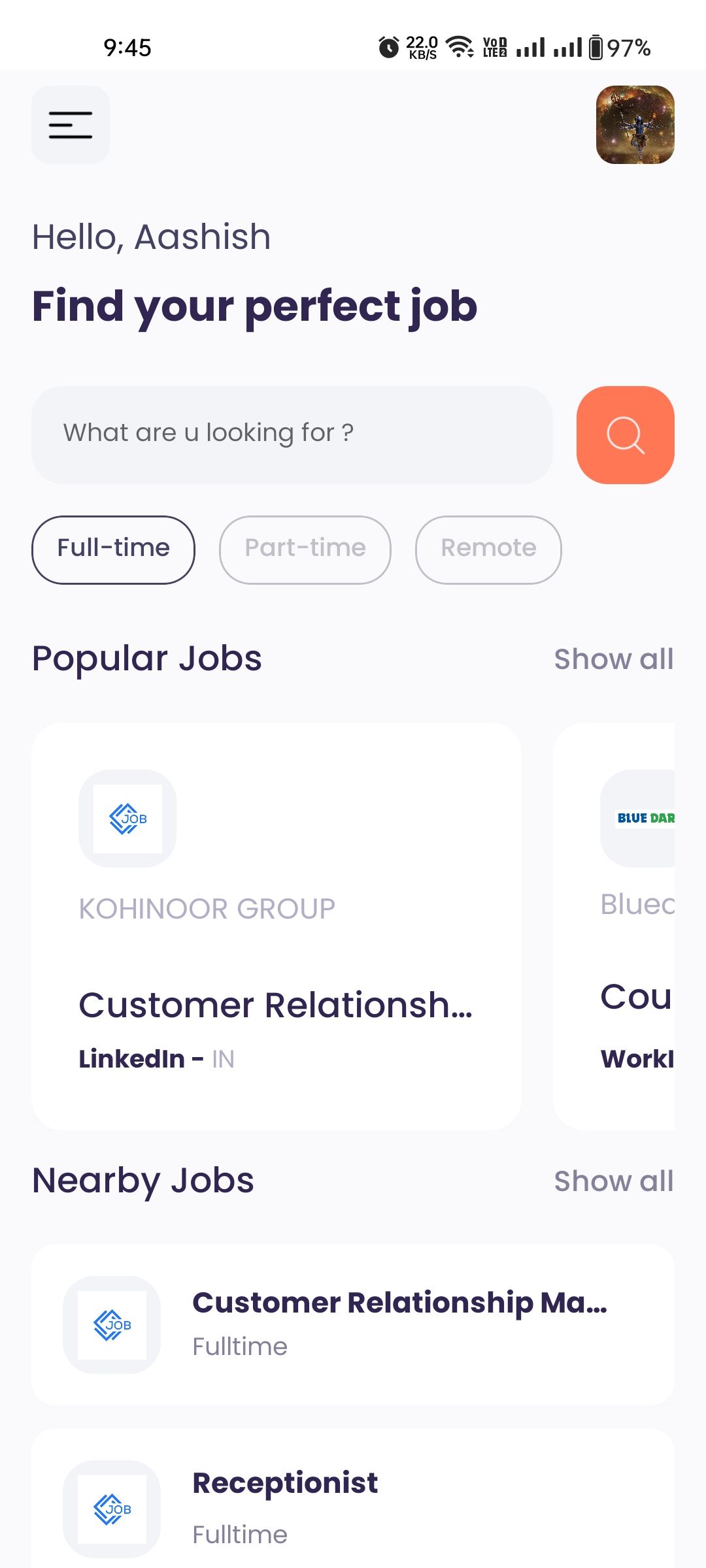Screen dimensions: 706x1568
Task: Switch to the Part-time filter
Action: (305, 549)
